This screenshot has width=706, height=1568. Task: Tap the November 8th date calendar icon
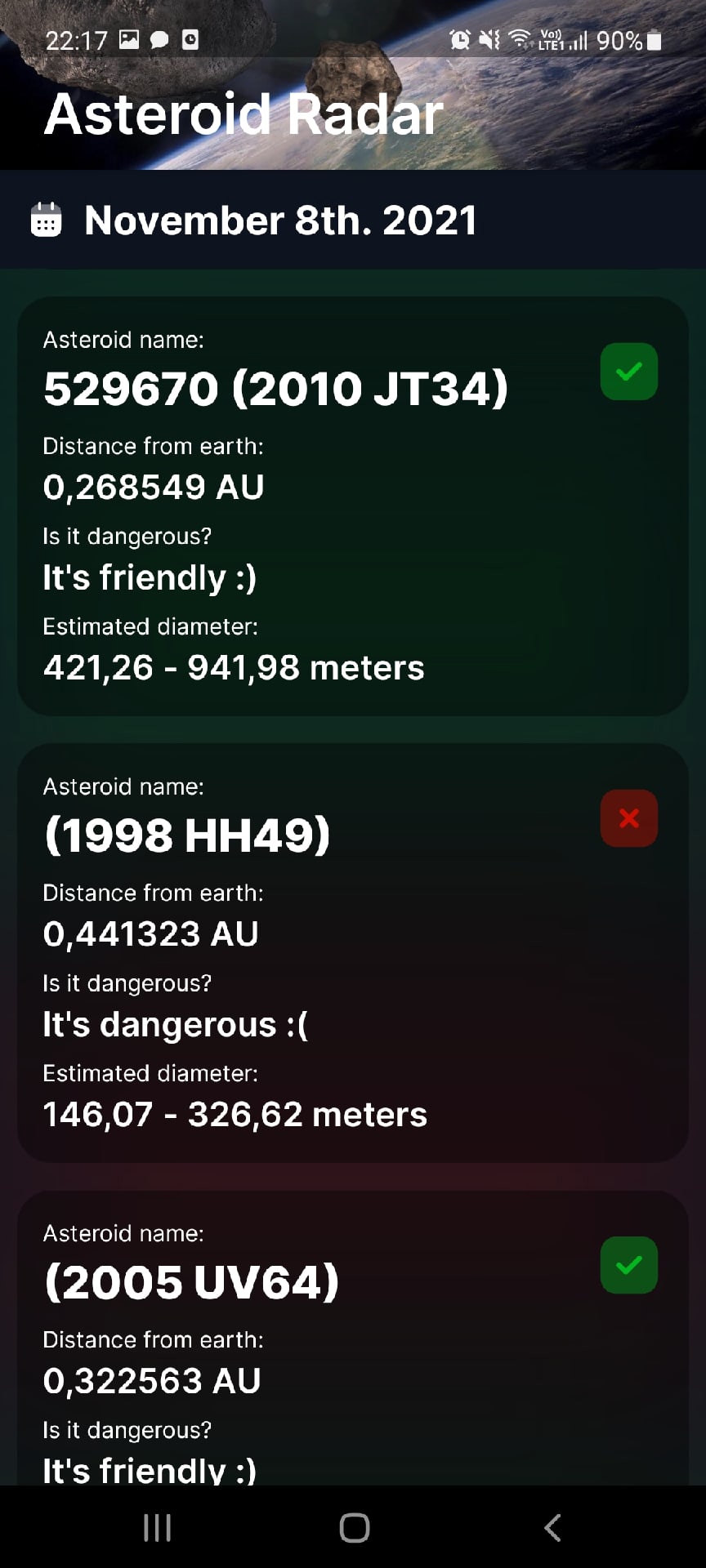(x=46, y=220)
